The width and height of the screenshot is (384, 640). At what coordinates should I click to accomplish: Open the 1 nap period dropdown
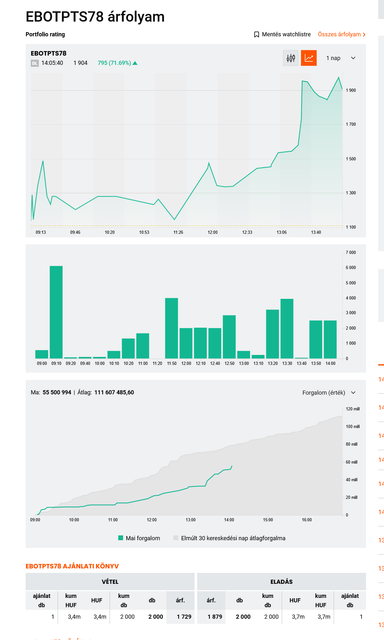pos(341,58)
